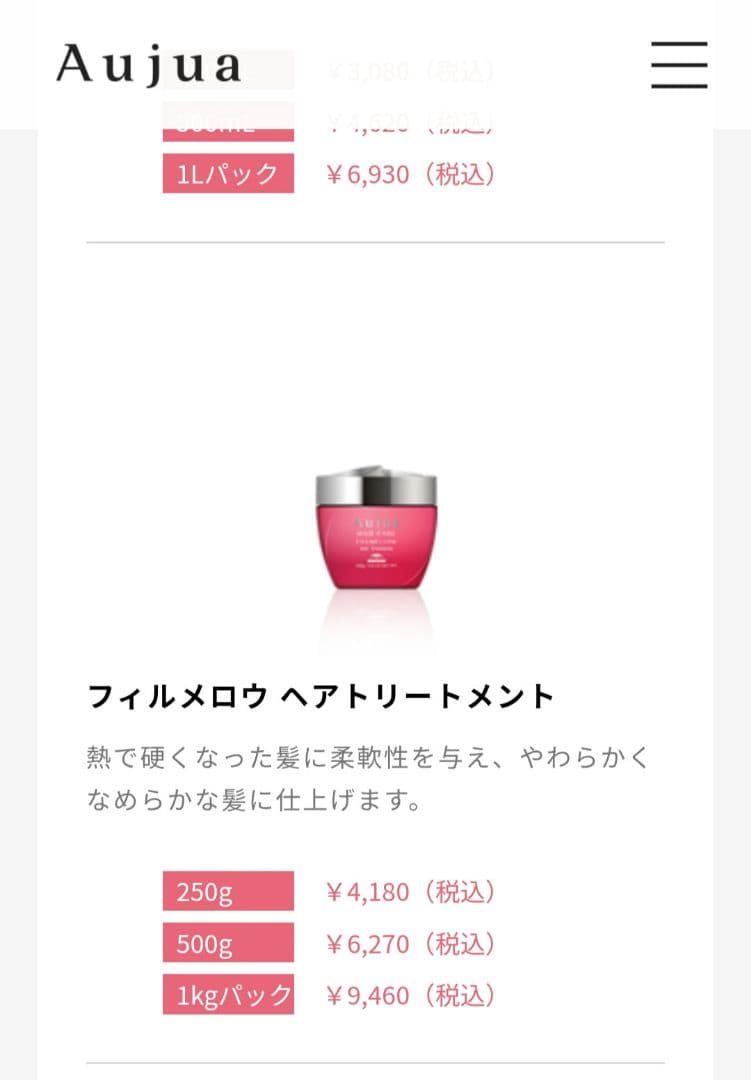
Task: Click the pink hair treatment jar image
Action: (x=375, y=540)
